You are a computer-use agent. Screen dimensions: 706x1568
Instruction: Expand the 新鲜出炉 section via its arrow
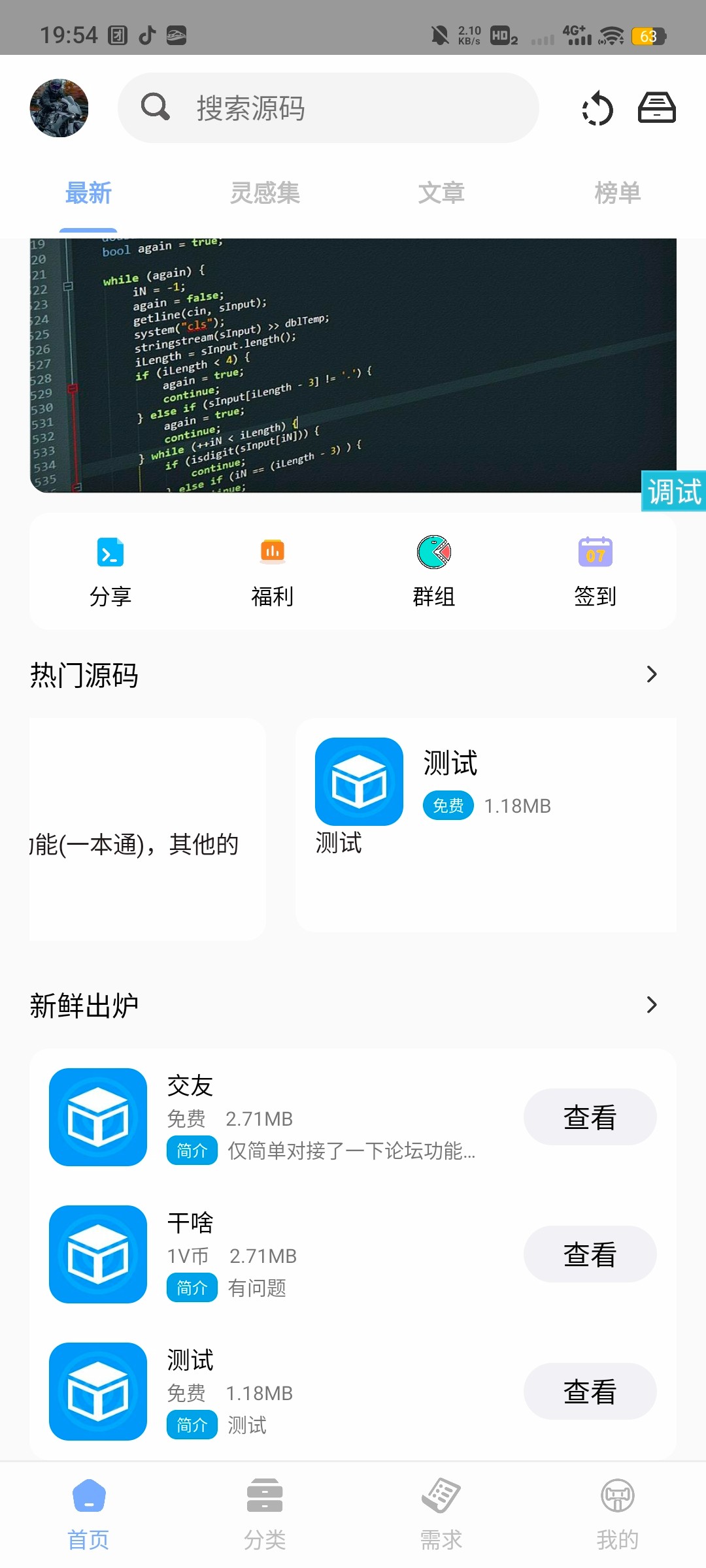pyautogui.click(x=651, y=1005)
